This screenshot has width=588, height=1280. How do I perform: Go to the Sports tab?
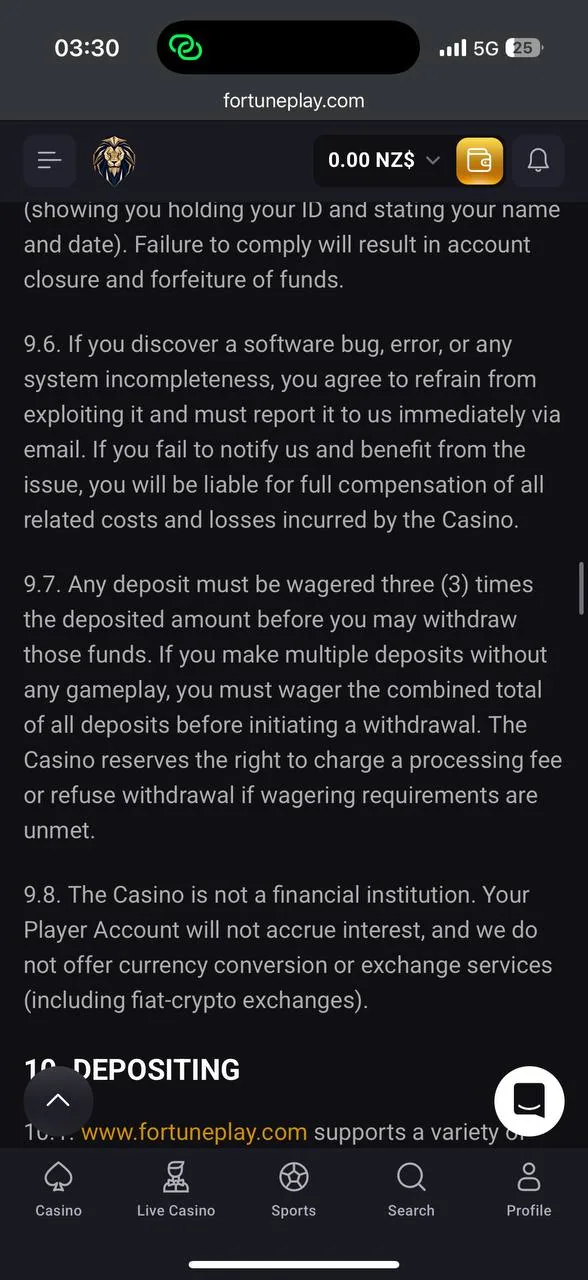[x=294, y=1190]
